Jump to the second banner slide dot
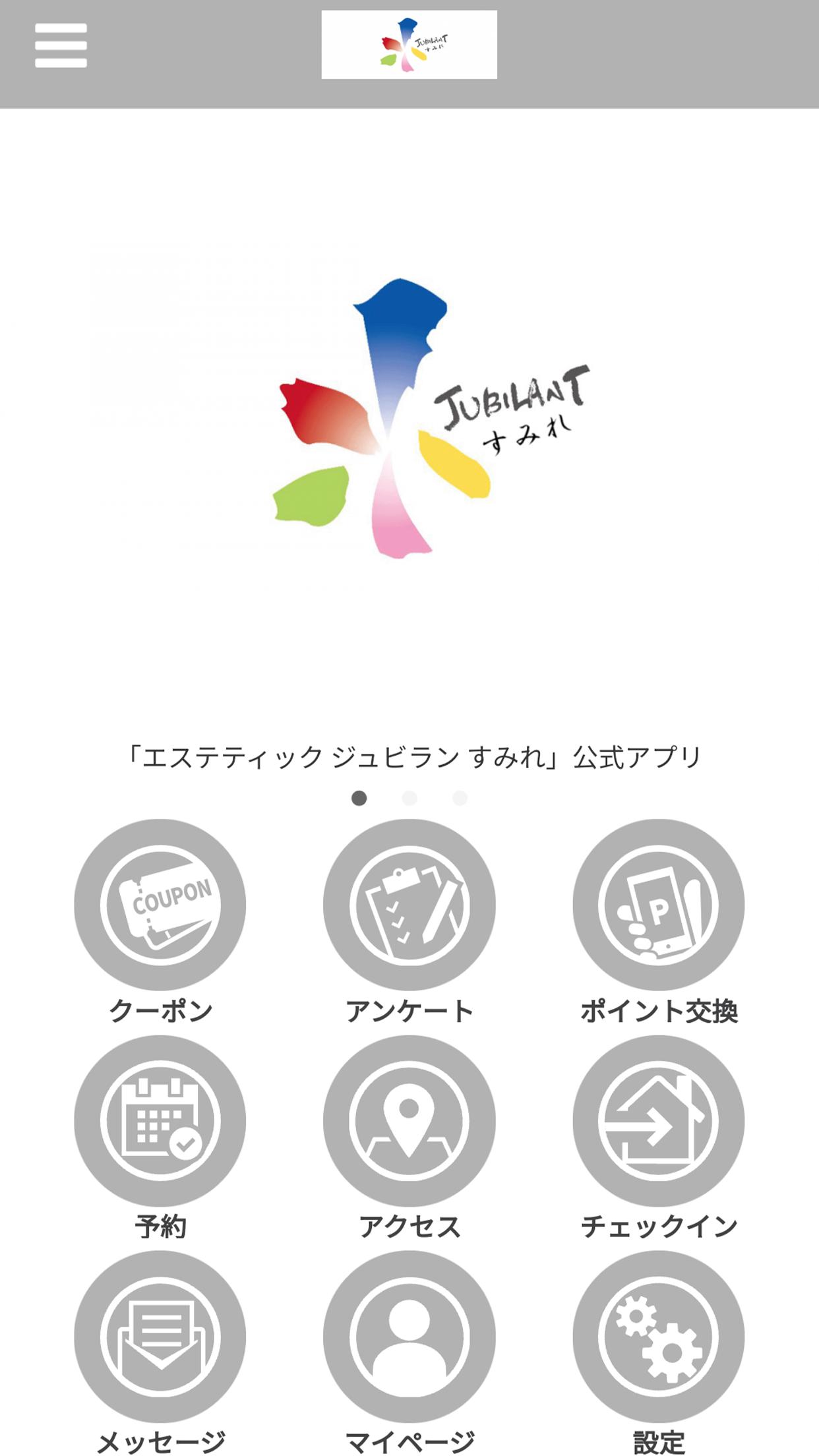The width and height of the screenshot is (819, 1456). (x=409, y=799)
